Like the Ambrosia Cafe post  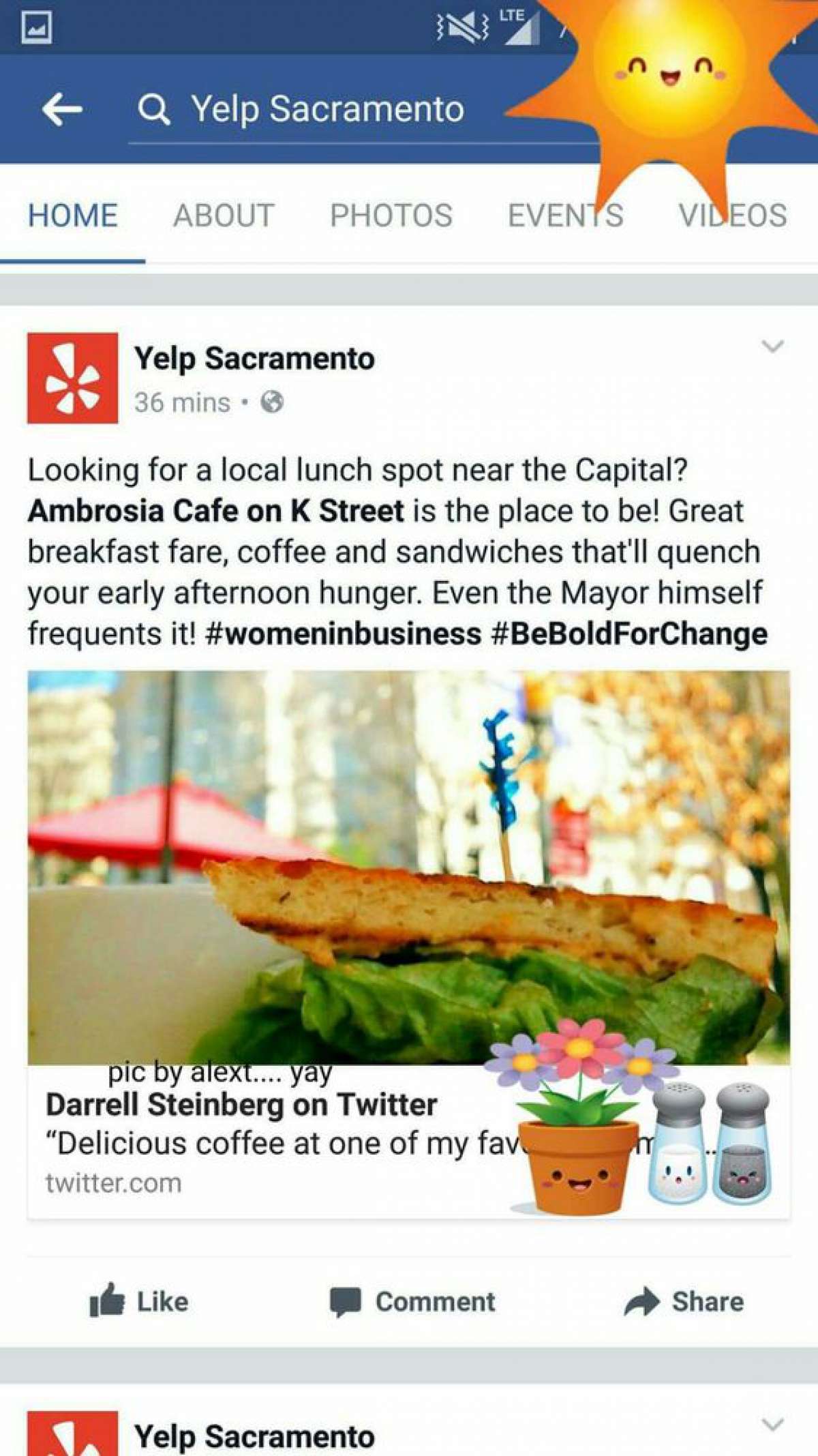point(139,1301)
